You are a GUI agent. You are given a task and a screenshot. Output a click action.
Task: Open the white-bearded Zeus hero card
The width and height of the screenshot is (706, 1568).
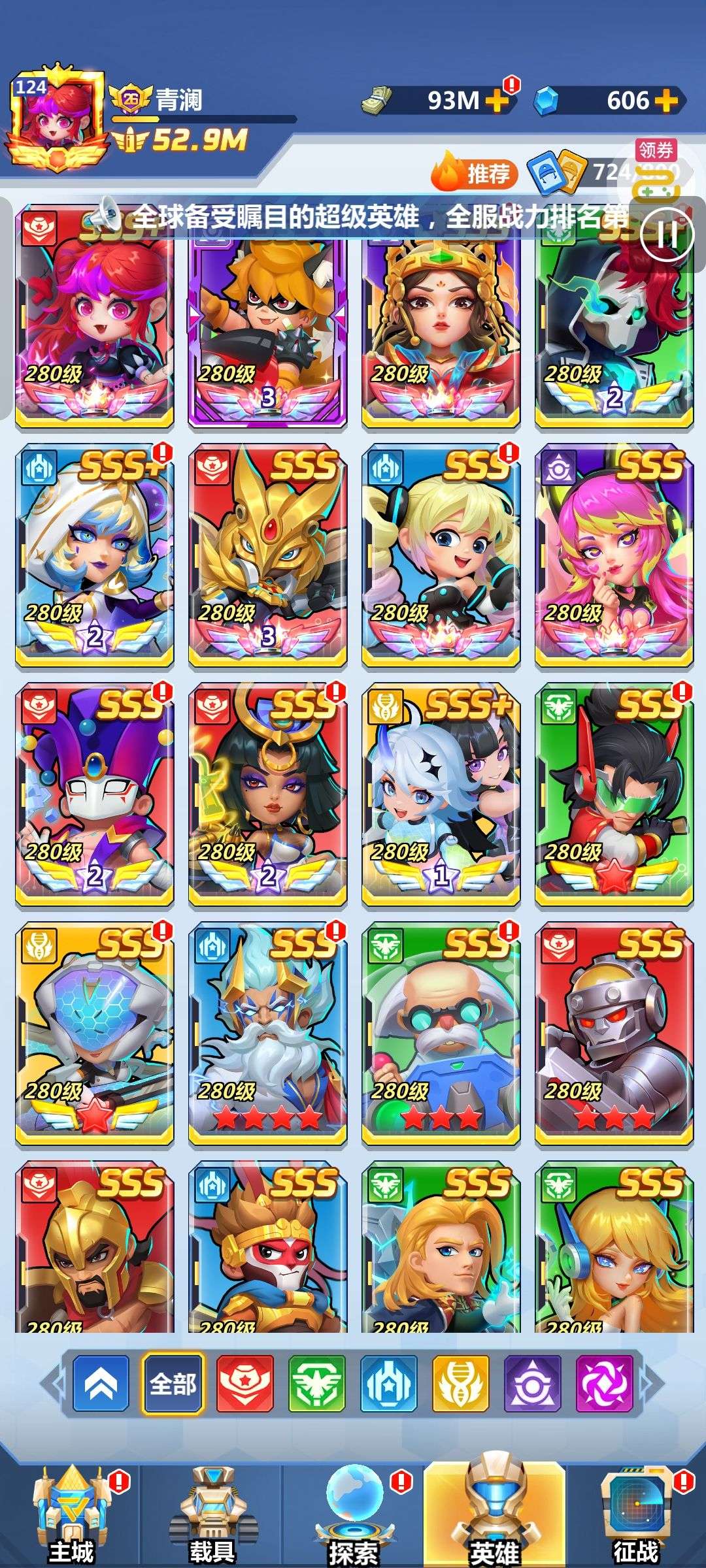[268, 1034]
